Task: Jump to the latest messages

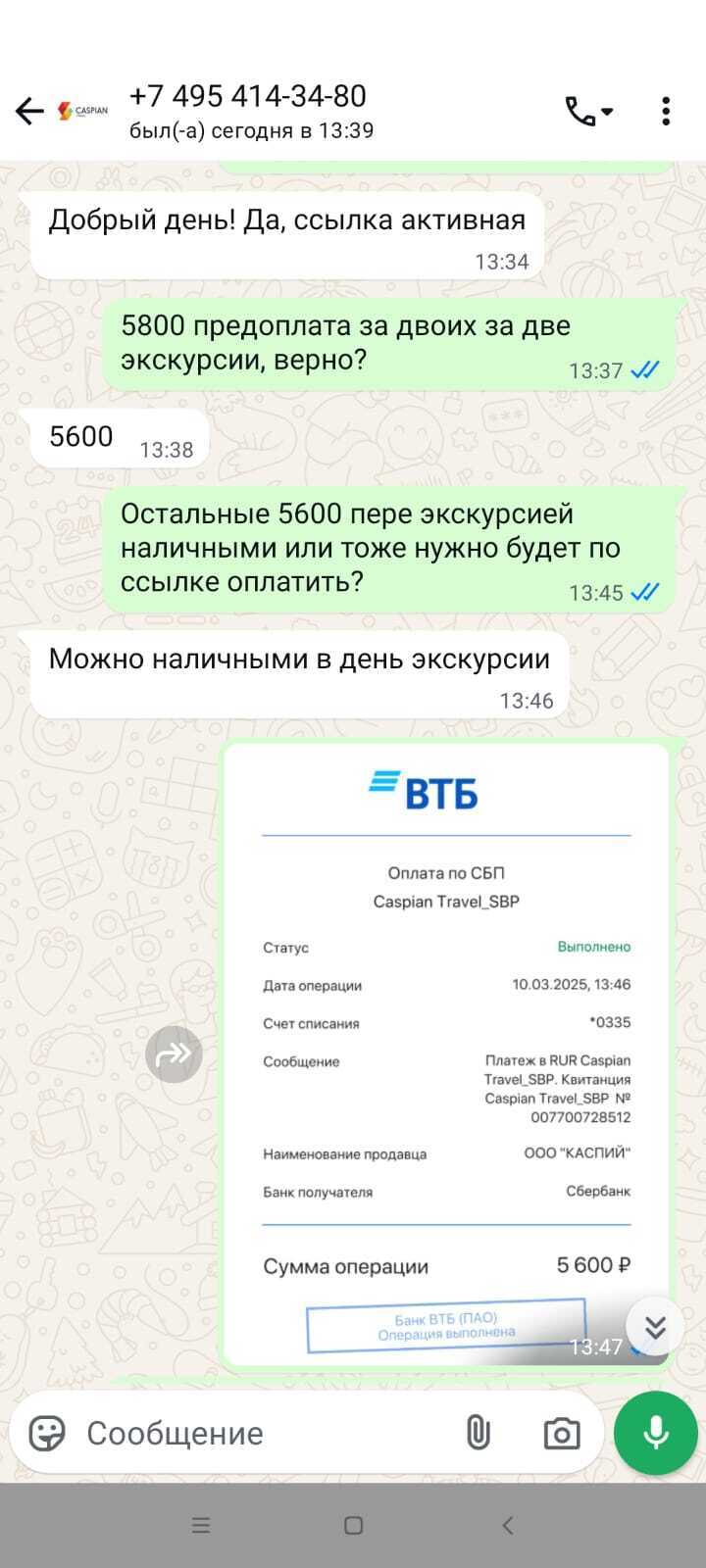Action: click(655, 1327)
